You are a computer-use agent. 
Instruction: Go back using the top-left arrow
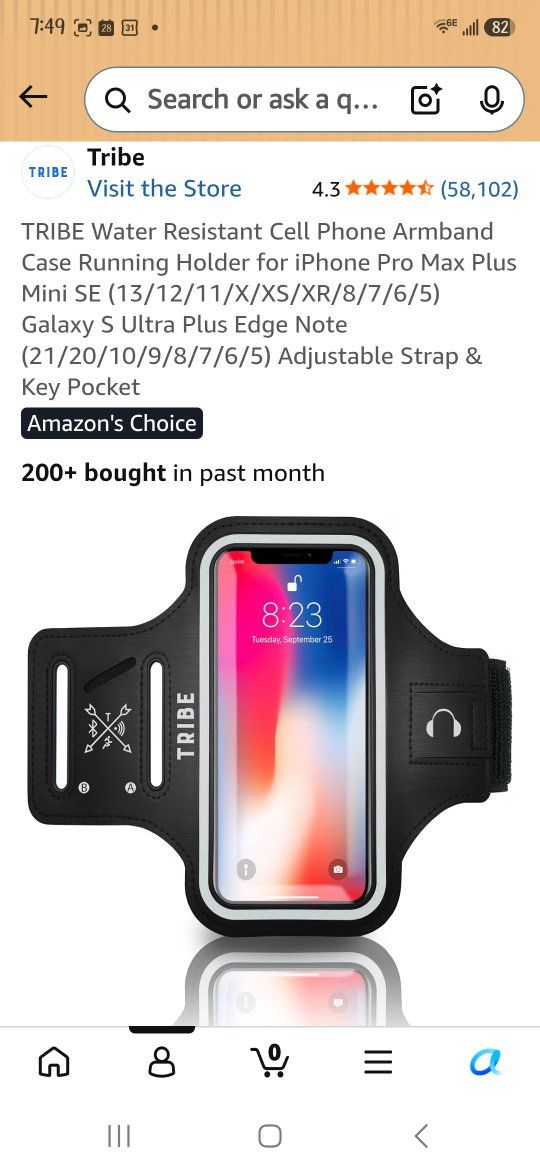33,96
